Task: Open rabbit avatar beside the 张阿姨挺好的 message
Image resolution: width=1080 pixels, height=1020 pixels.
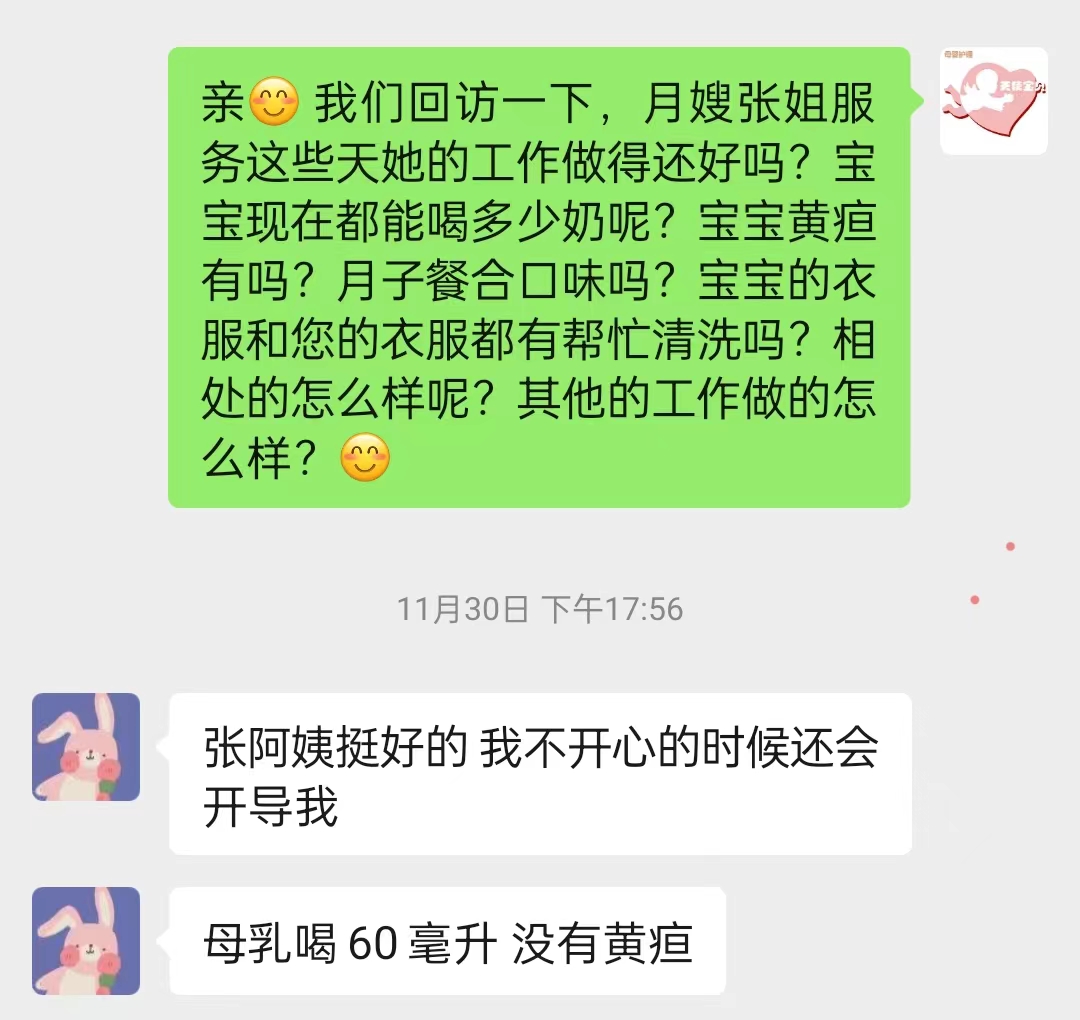Action: click(x=86, y=747)
